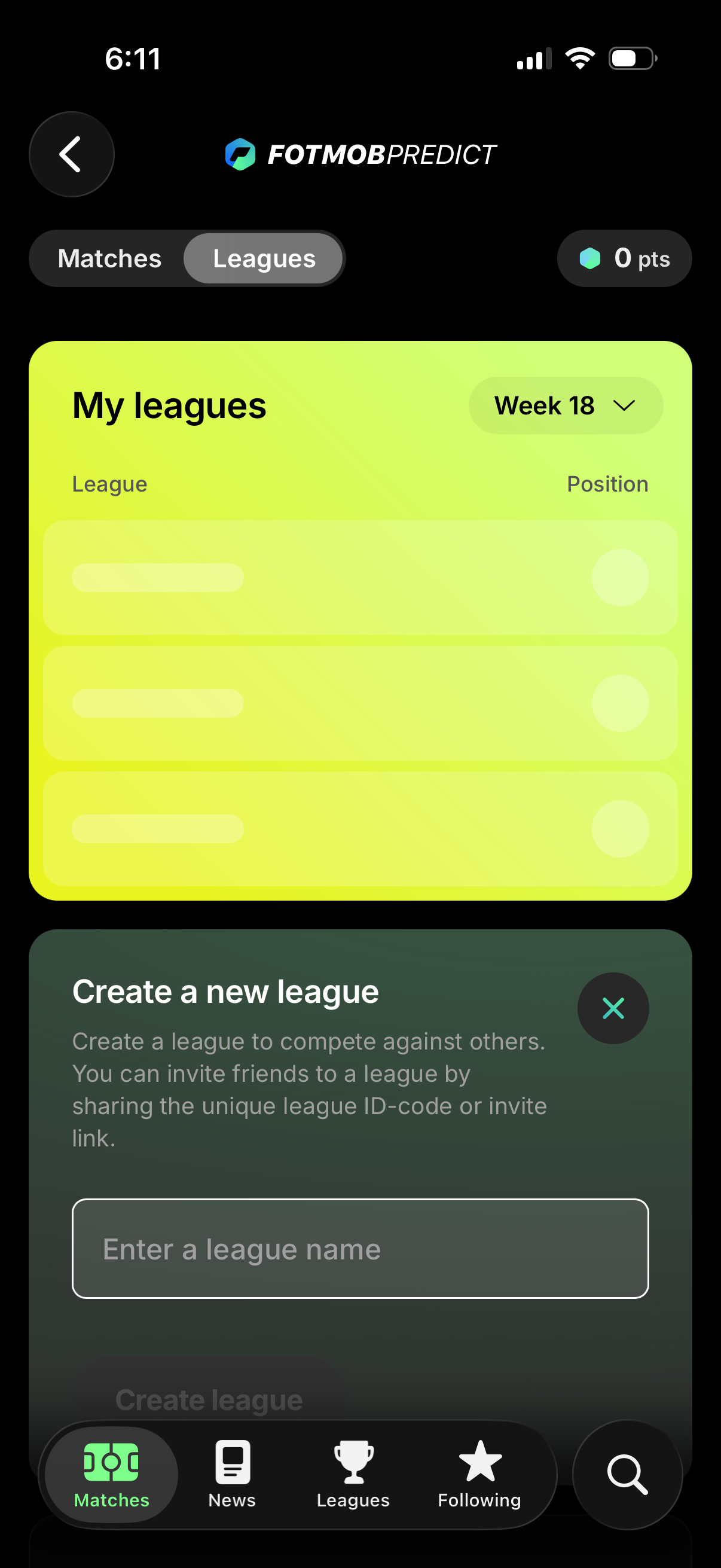Select the Leagues segment at top
Screen dimensions: 721x1568
(x=264, y=259)
